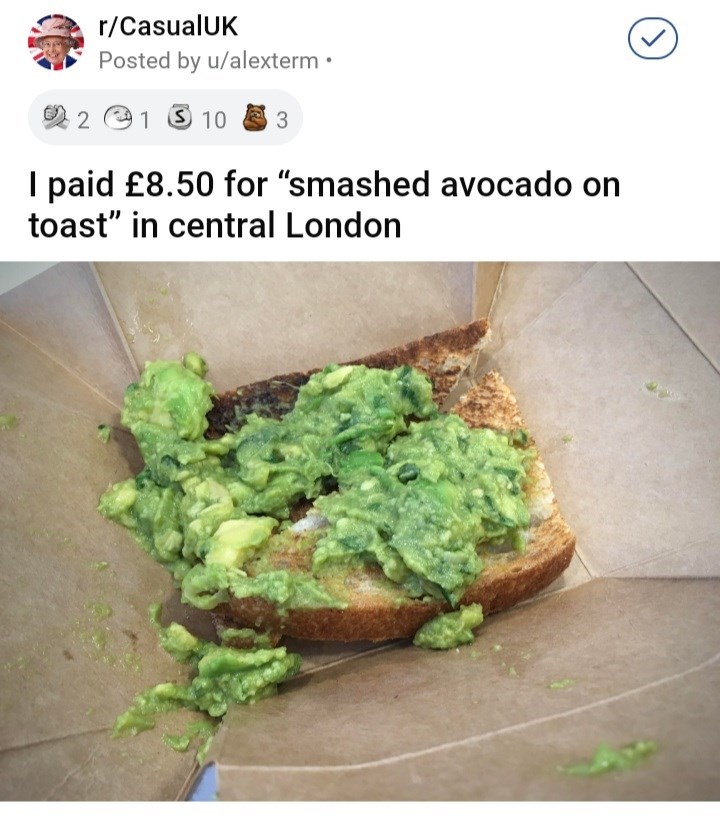Open the smashed avocado toast post image
This screenshot has width=720, height=823.
360,530
